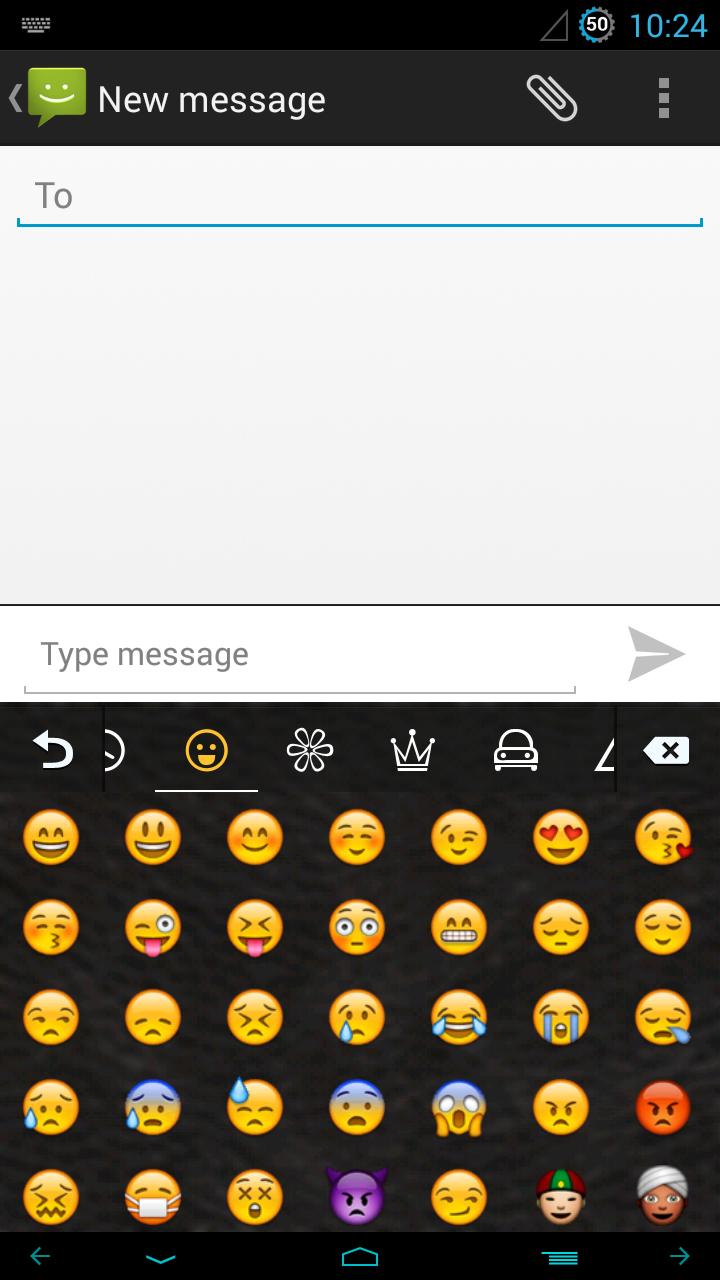Return to the letter keyboard with the back arrow
The image size is (720, 1280).
pyautogui.click(x=52, y=749)
